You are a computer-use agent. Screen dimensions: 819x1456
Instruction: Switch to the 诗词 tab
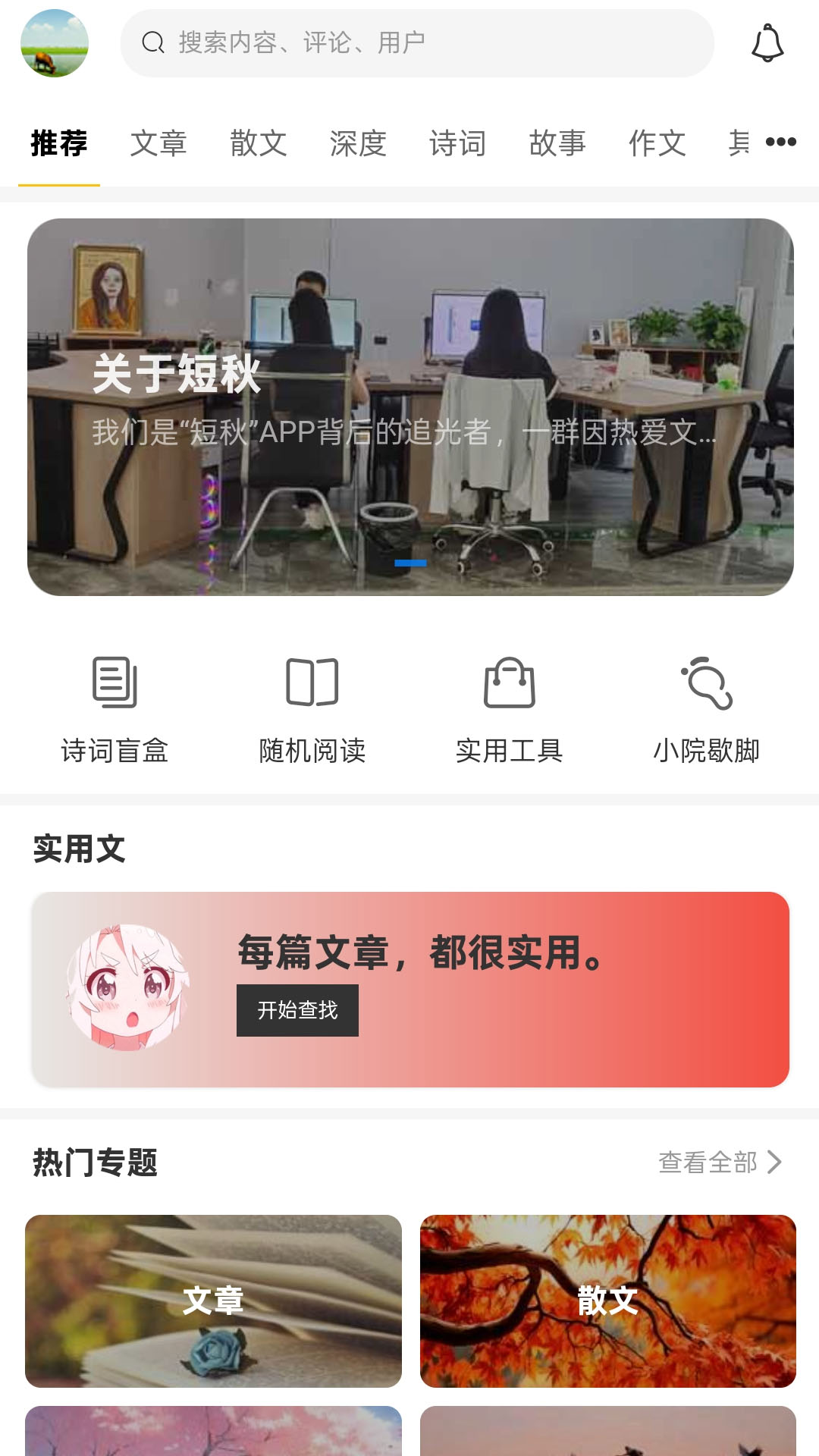[457, 144]
